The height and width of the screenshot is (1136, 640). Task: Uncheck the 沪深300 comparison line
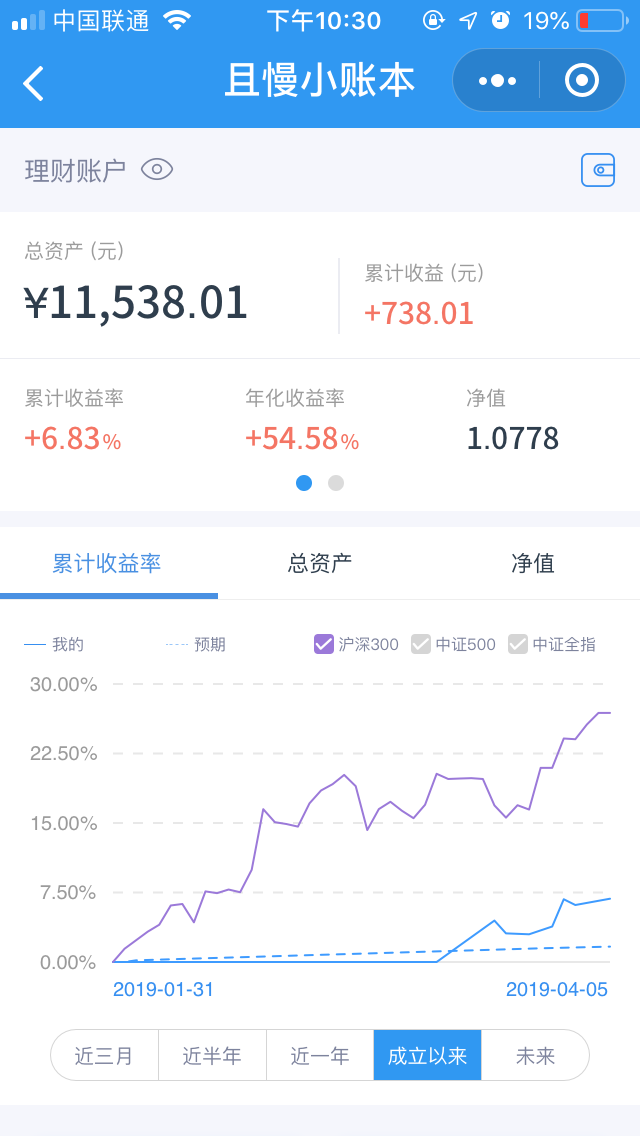324,644
